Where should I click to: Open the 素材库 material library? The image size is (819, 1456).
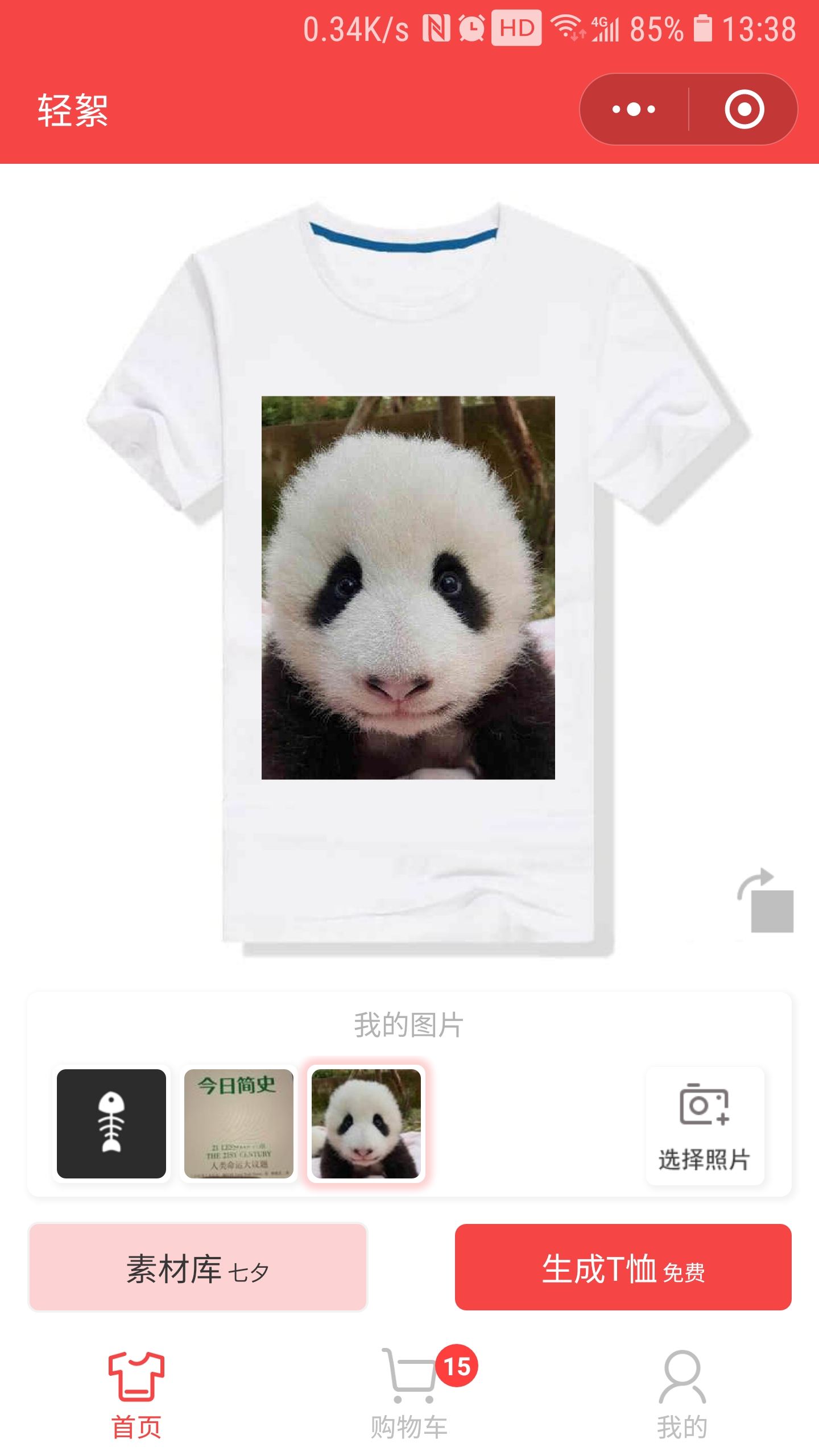(198, 1268)
